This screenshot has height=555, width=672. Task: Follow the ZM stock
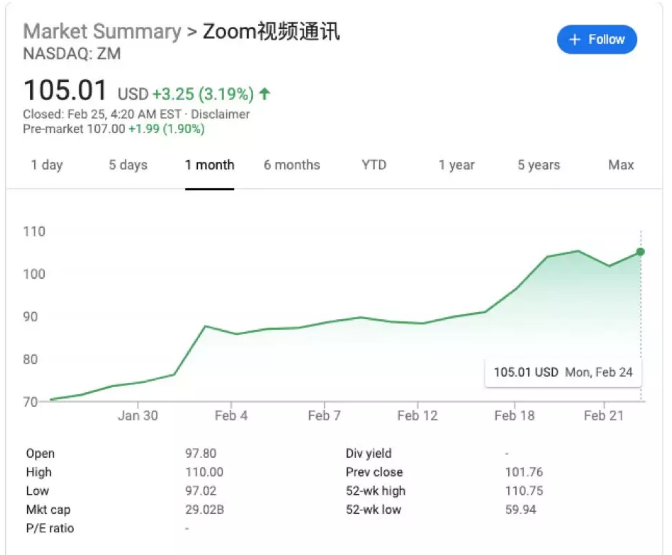point(596,39)
